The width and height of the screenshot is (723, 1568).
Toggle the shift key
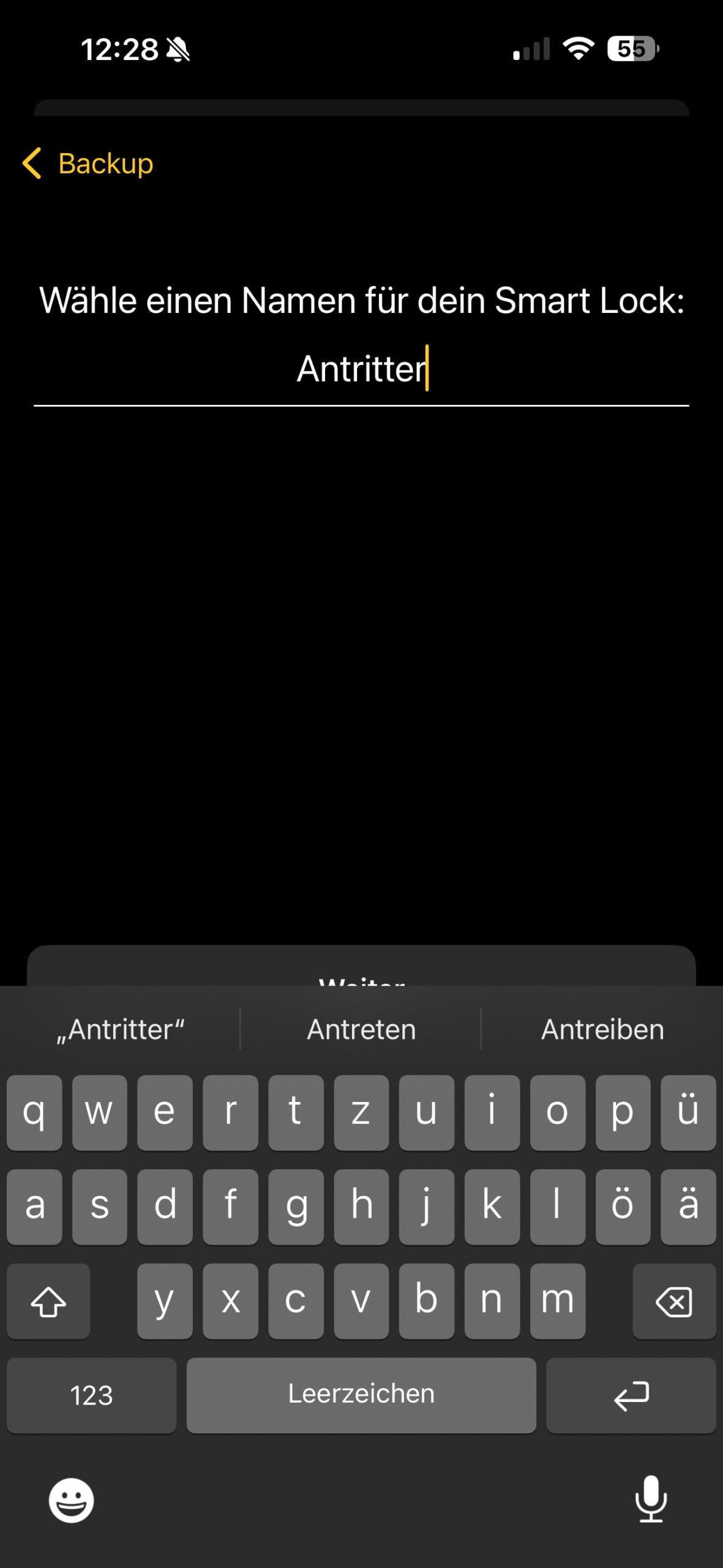pos(48,1301)
